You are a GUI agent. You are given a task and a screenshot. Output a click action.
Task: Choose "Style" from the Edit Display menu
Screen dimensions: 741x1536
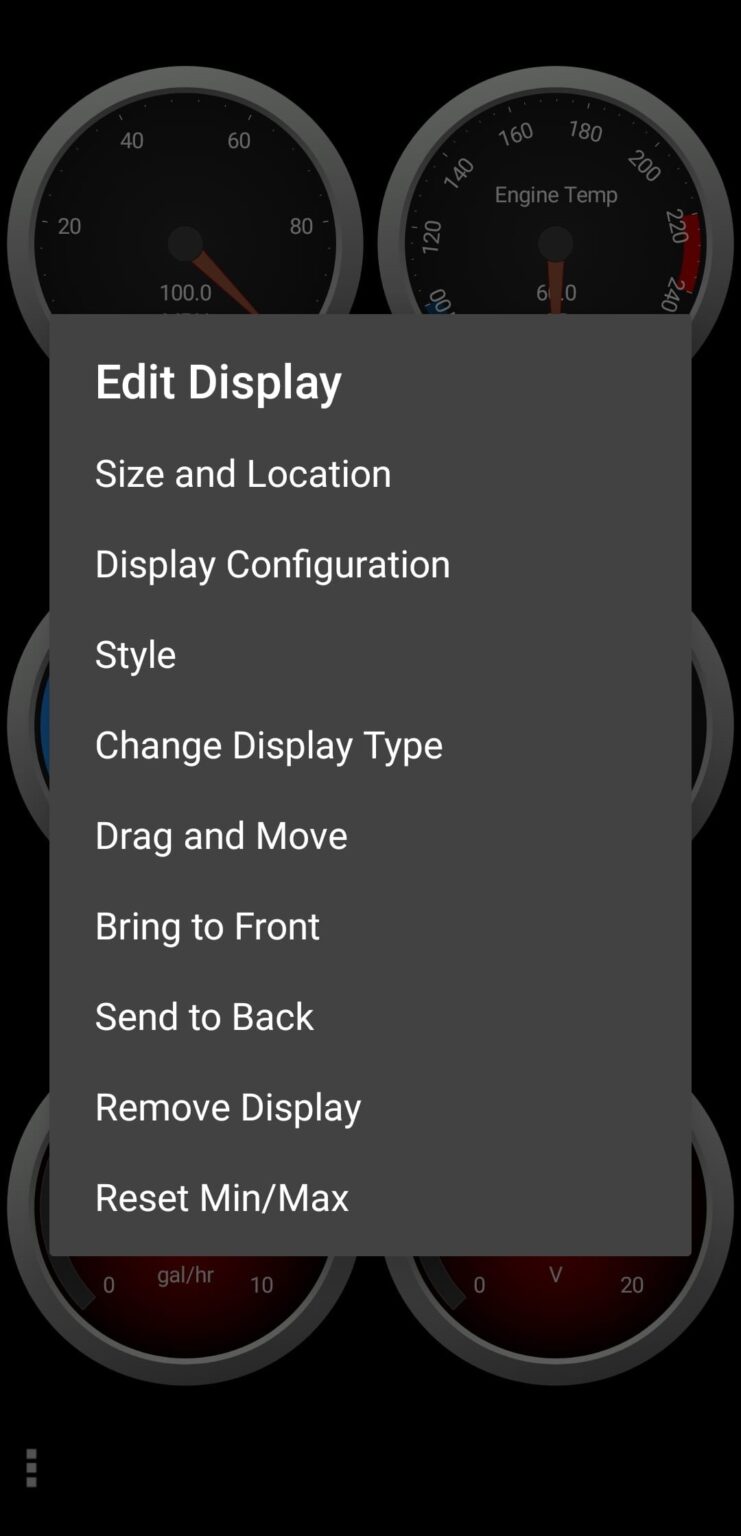[x=135, y=653]
